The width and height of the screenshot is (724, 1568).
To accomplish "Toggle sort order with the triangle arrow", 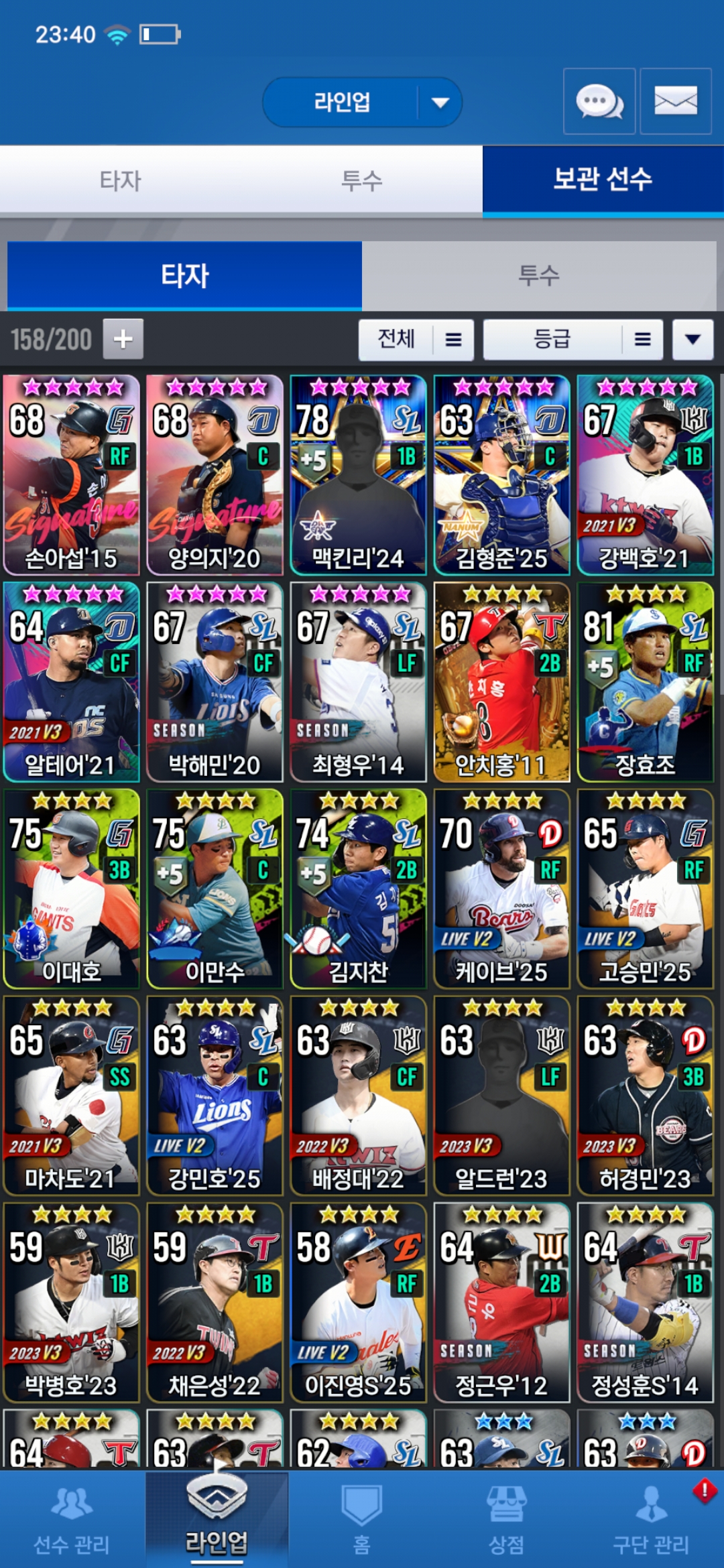I will click(692, 340).
